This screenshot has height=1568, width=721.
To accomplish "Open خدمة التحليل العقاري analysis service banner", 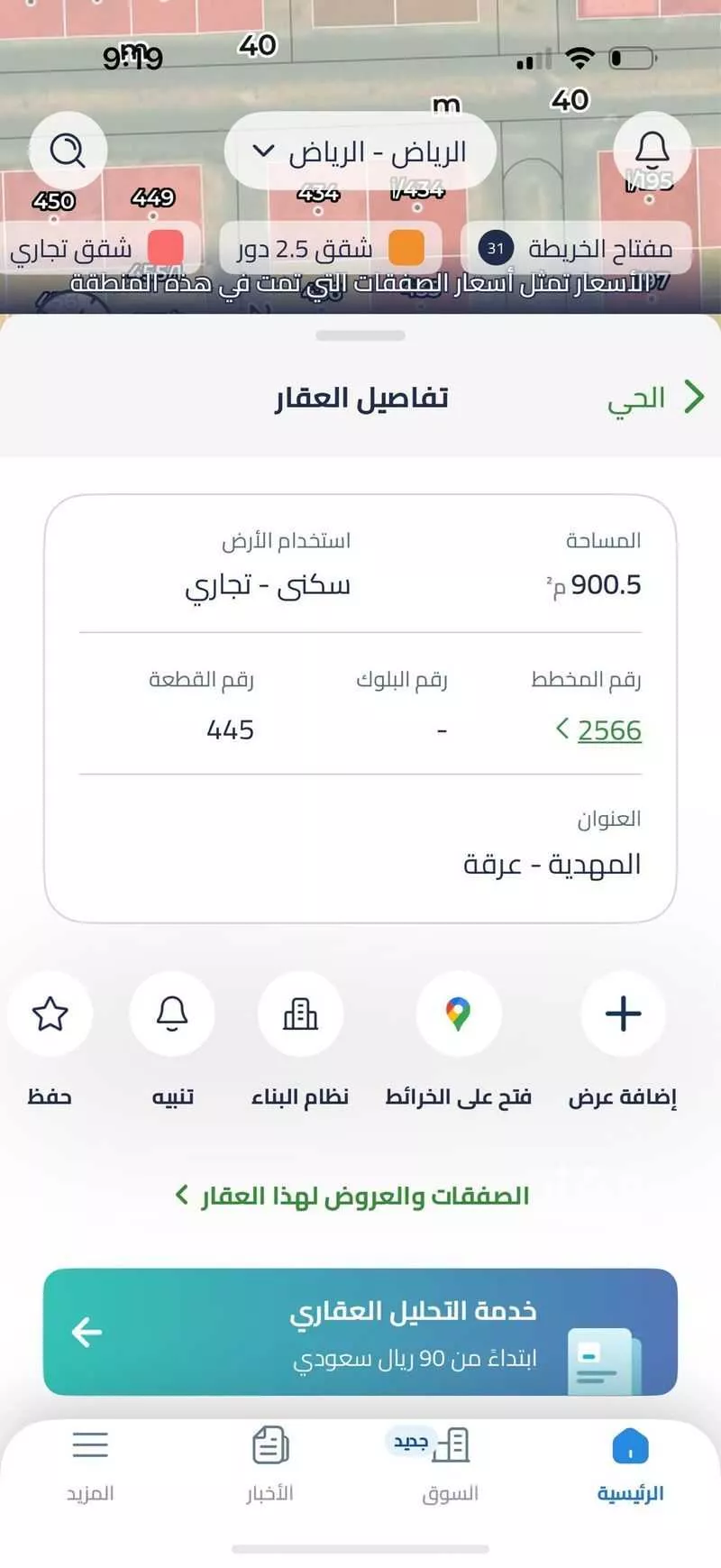I will click(x=359, y=1334).
